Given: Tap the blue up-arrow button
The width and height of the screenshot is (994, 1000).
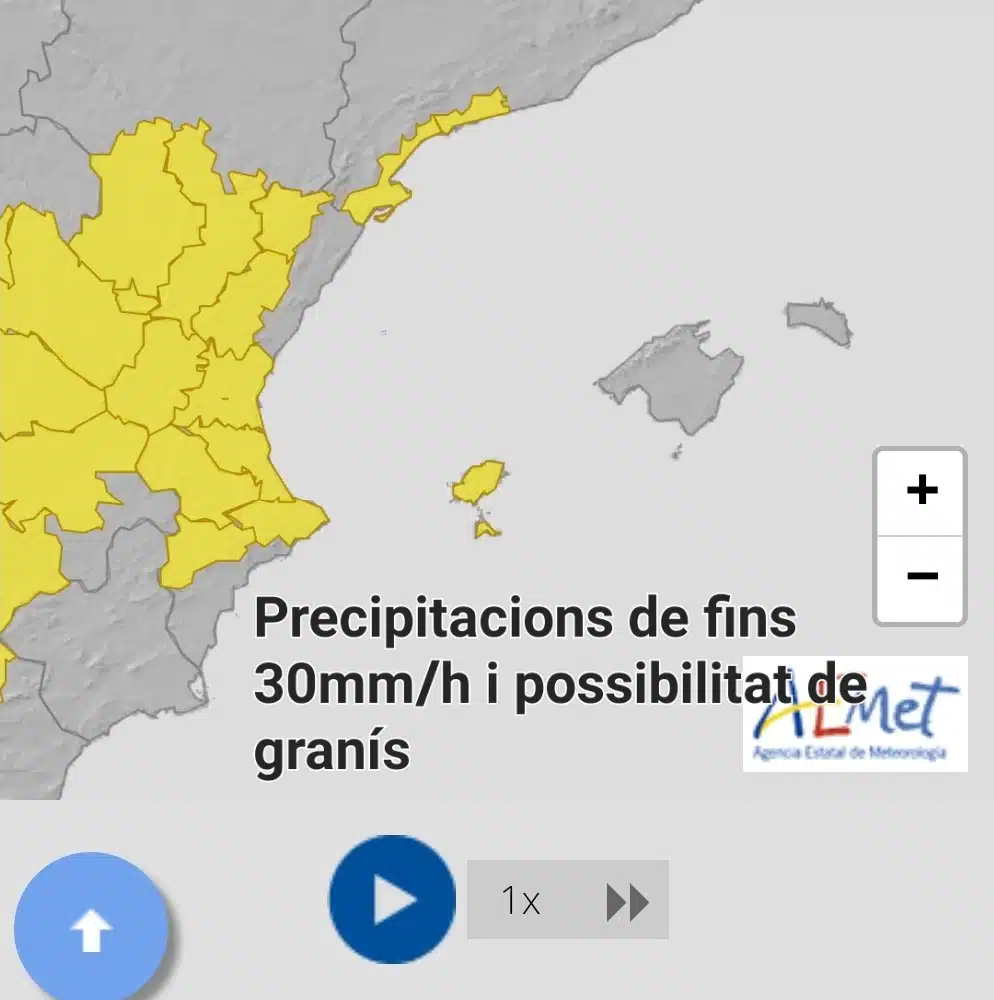Looking at the screenshot, I should coord(91,931).
